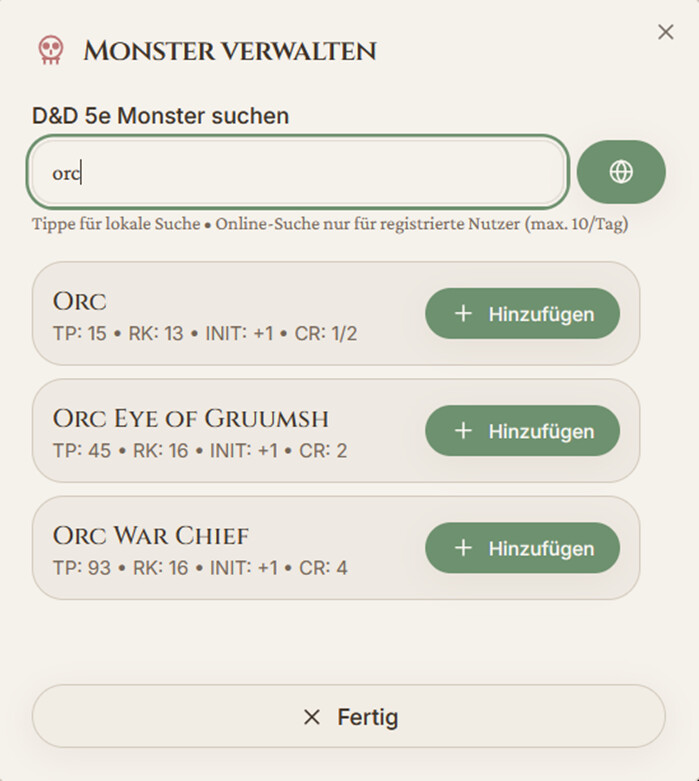
Task: Add the Orc War Chief
Action: 522,548
